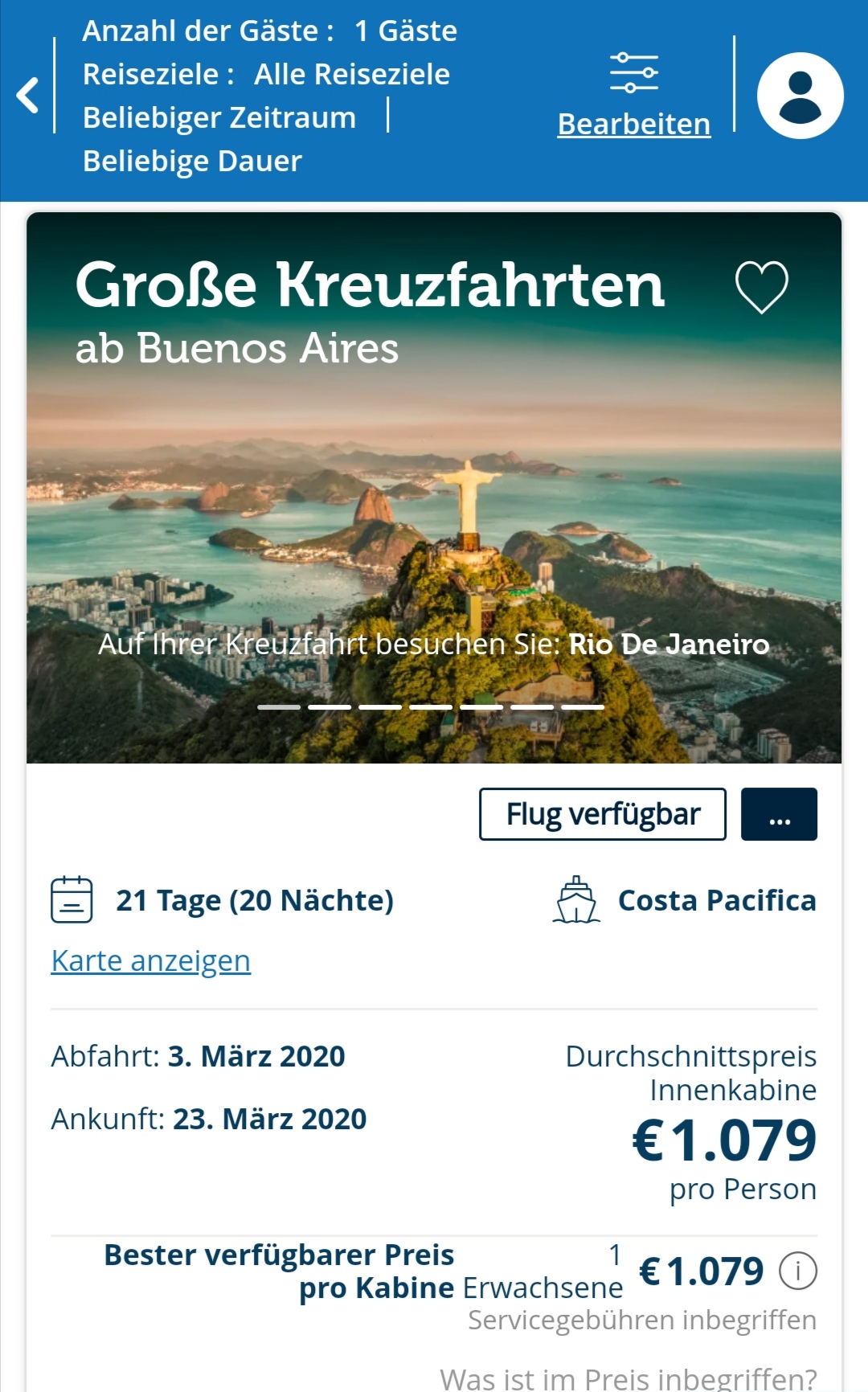Show price info for €1.079 per cabin
This screenshot has width=868, height=1392.
pyautogui.click(x=797, y=1271)
